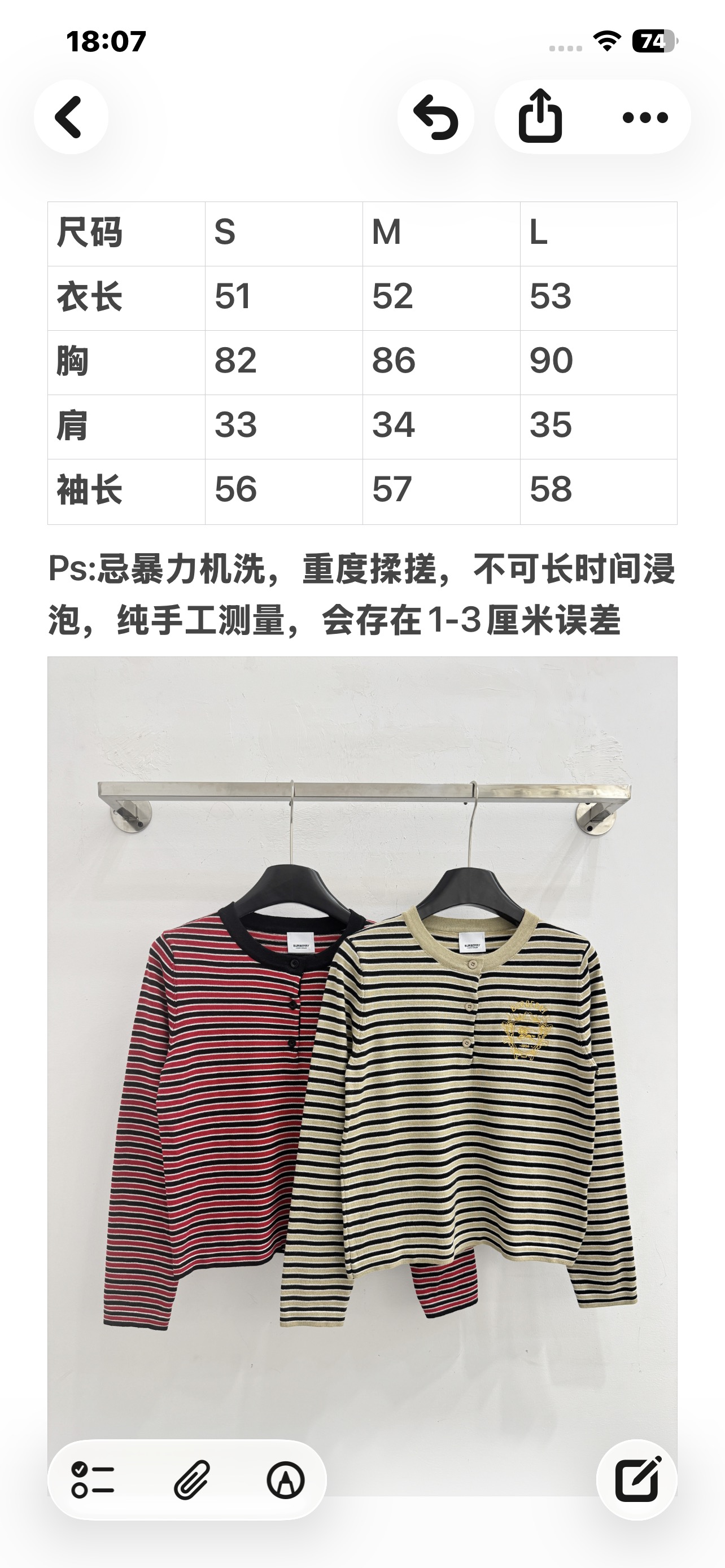725x1568 pixels.
Task: Open the more options menu
Action: coord(645,117)
